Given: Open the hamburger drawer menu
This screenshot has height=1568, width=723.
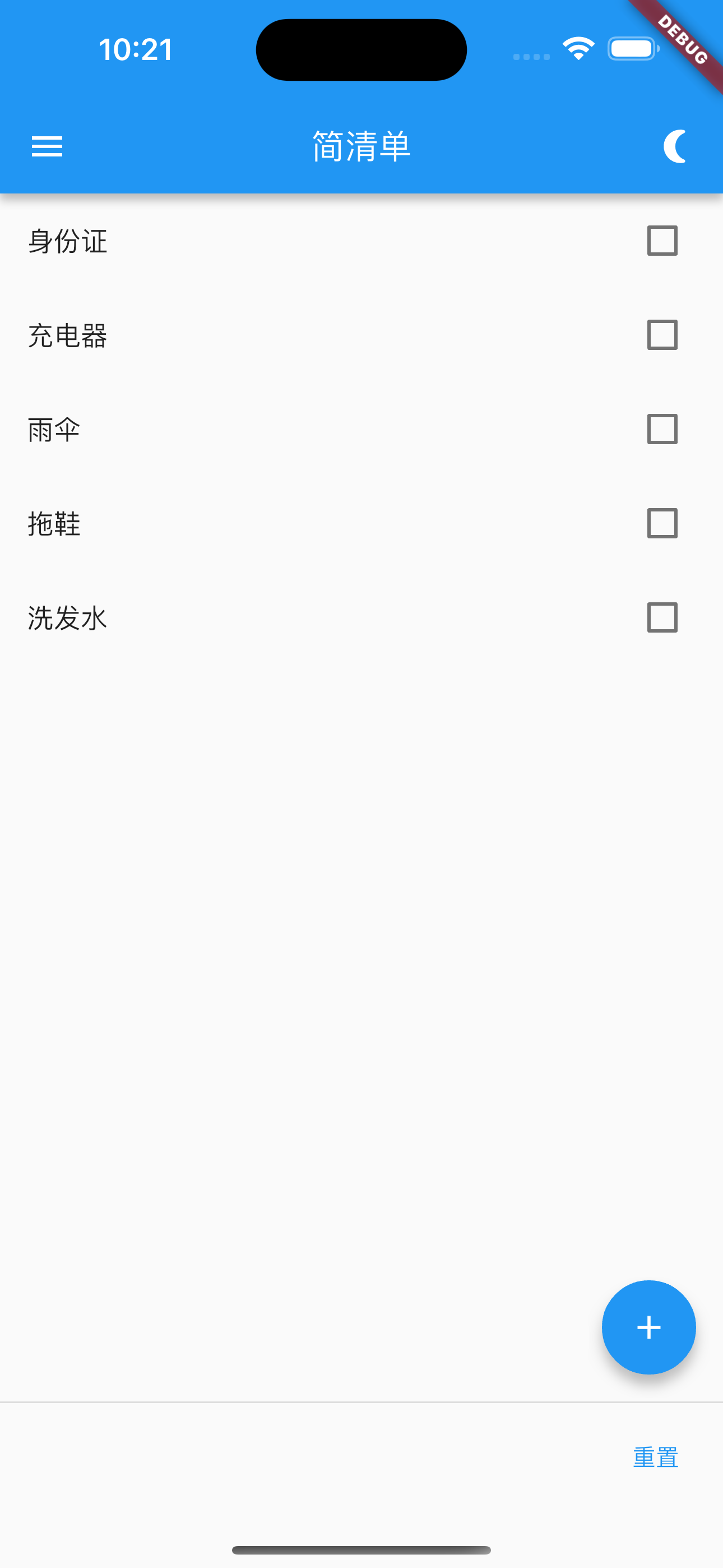Looking at the screenshot, I should click(47, 146).
